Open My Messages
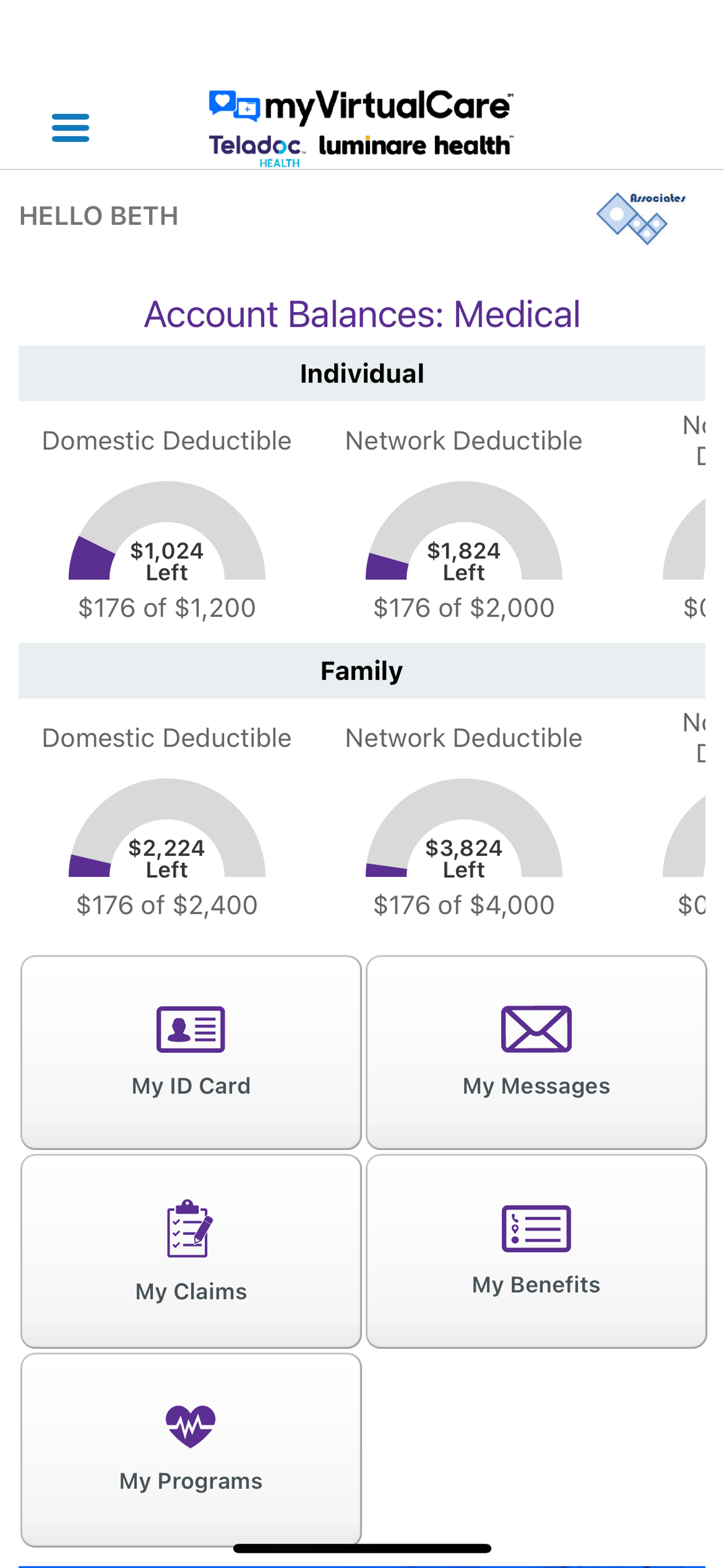The image size is (724, 1568). pyautogui.click(x=536, y=1052)
